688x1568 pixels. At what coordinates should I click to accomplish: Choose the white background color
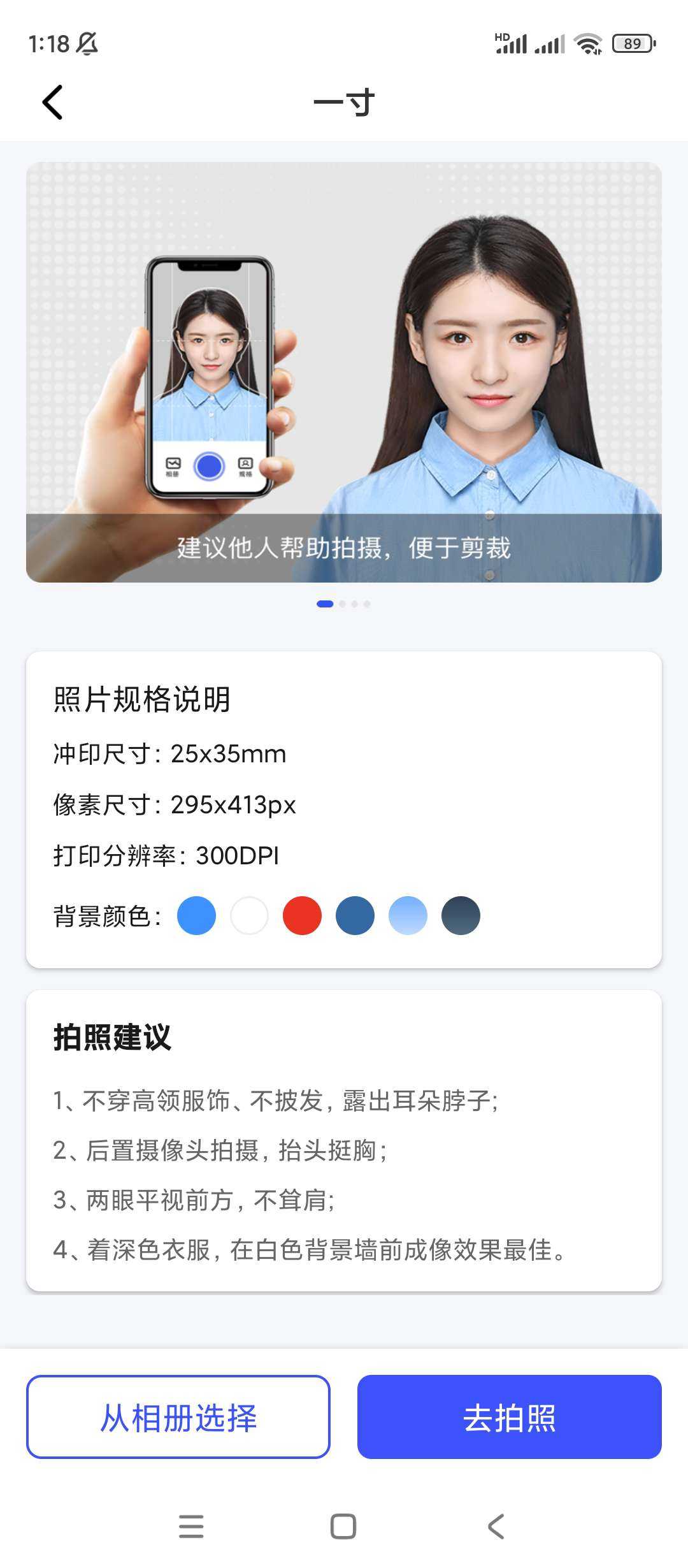tap(249, 915)
